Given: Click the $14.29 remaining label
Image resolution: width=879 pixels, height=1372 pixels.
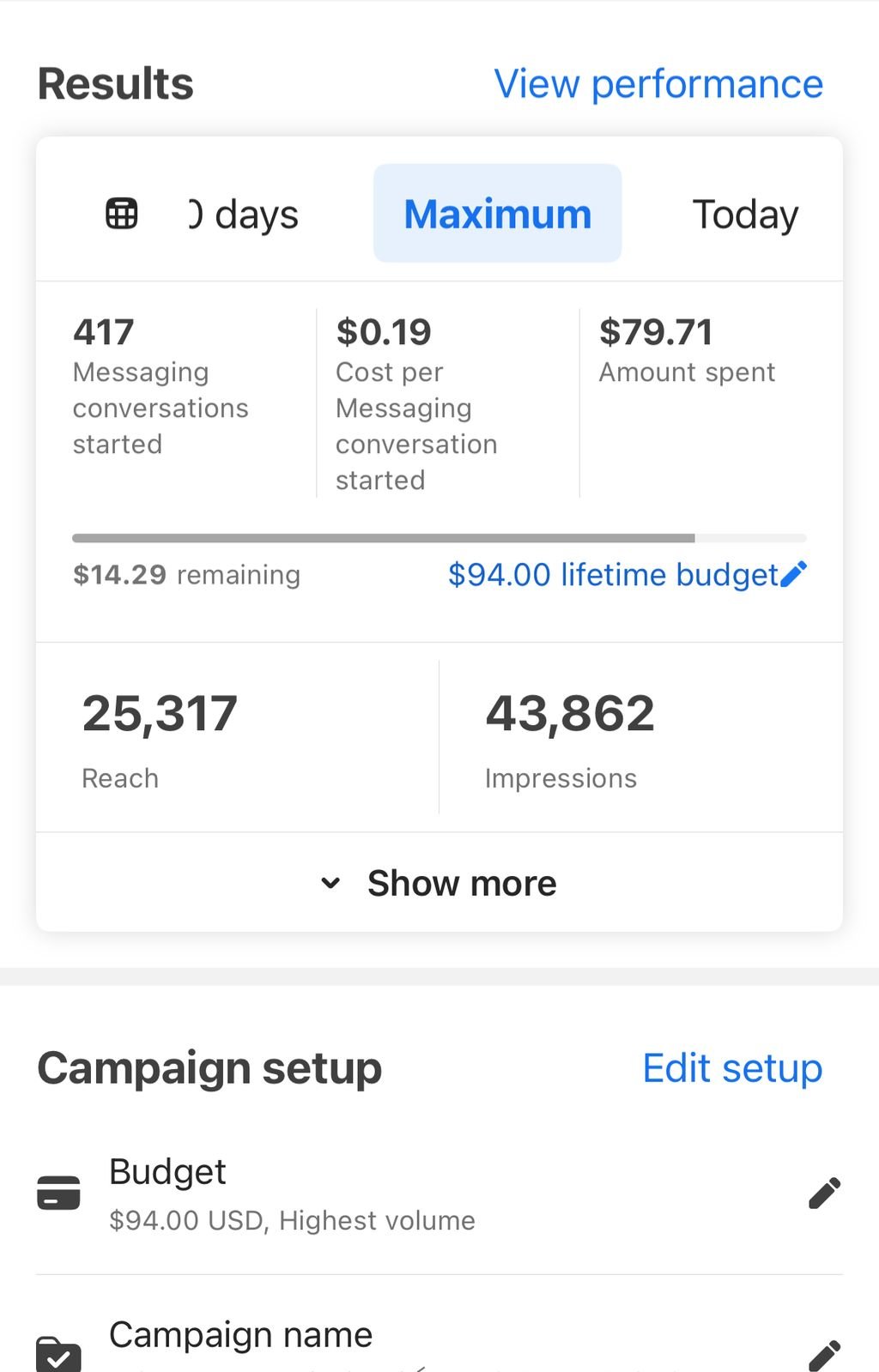Looking at the screenshot, I should pyautogui.click(x=186, y=575).
